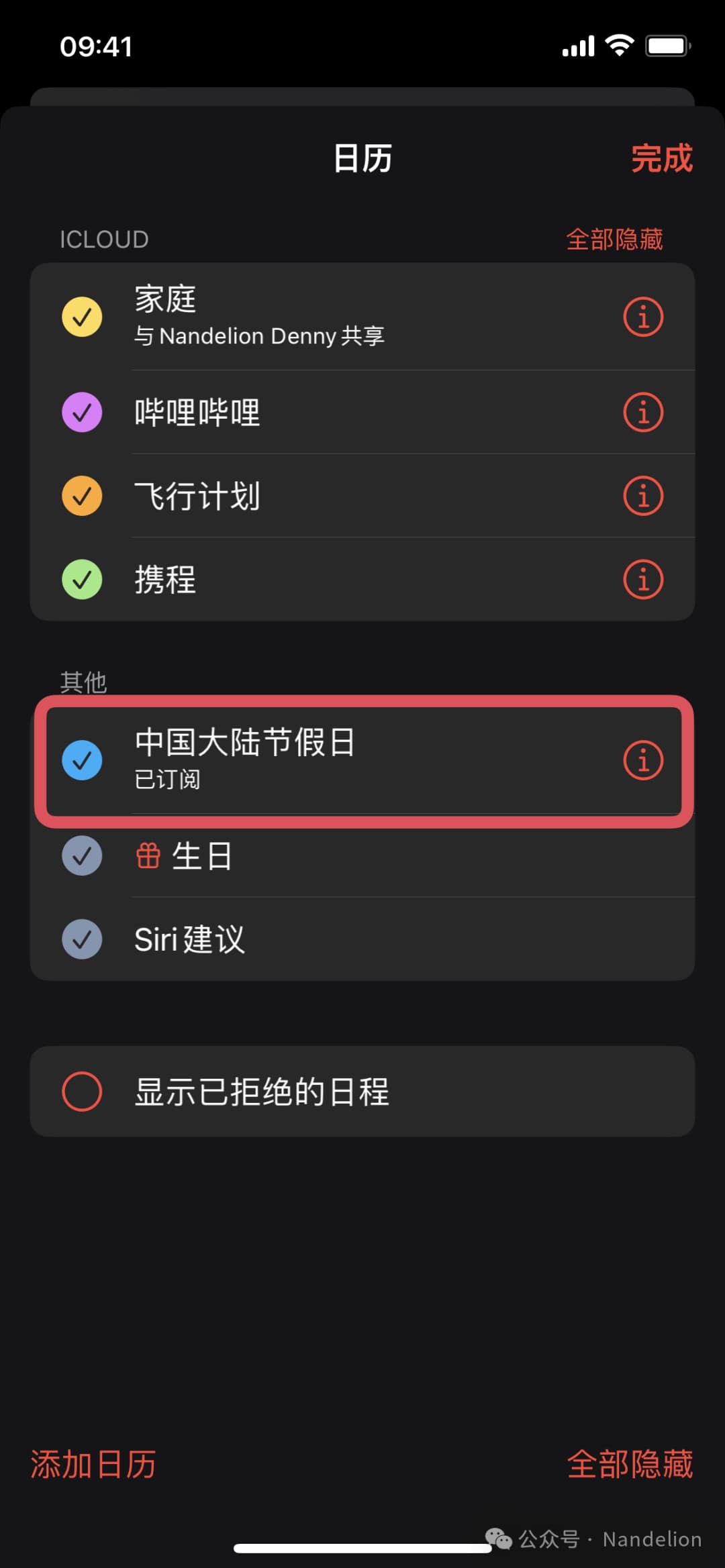Open info for the 哔哩哔哩 calendar

[642, 412]
